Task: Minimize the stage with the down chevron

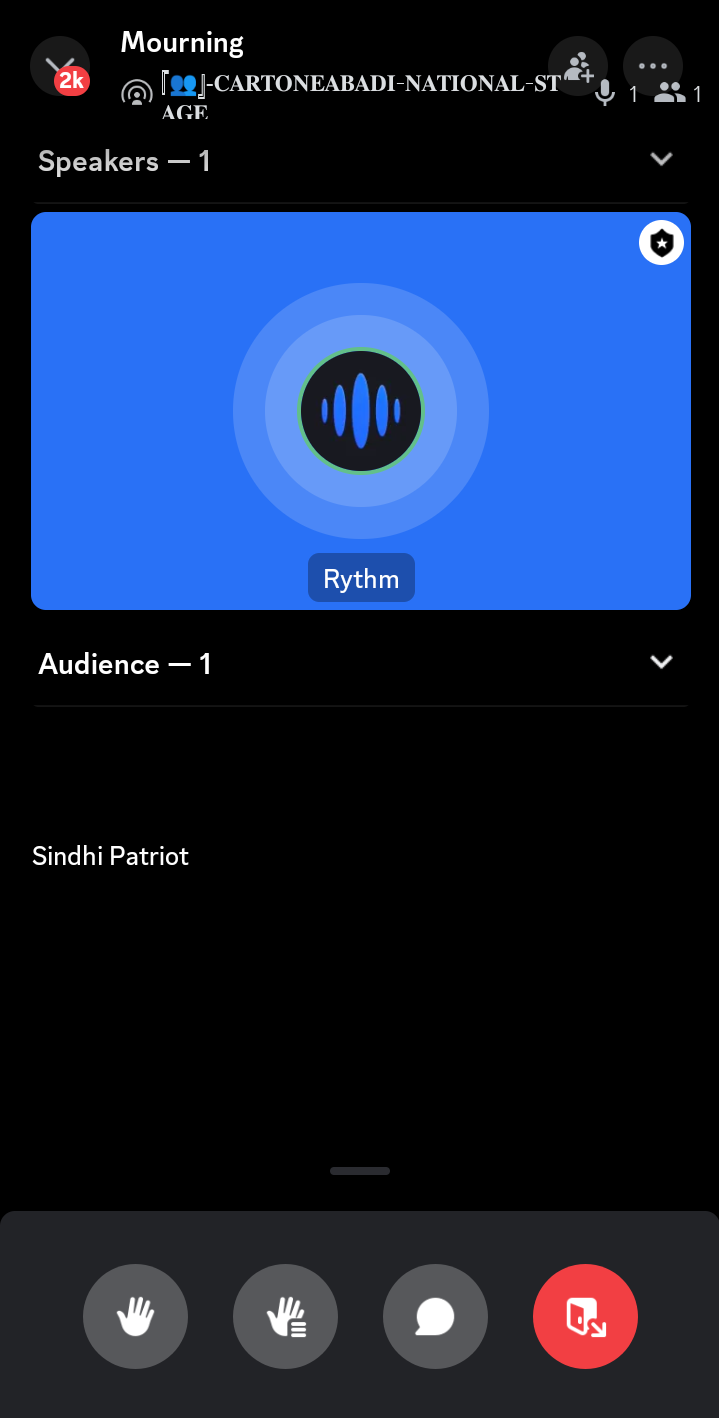Action: 59,64
